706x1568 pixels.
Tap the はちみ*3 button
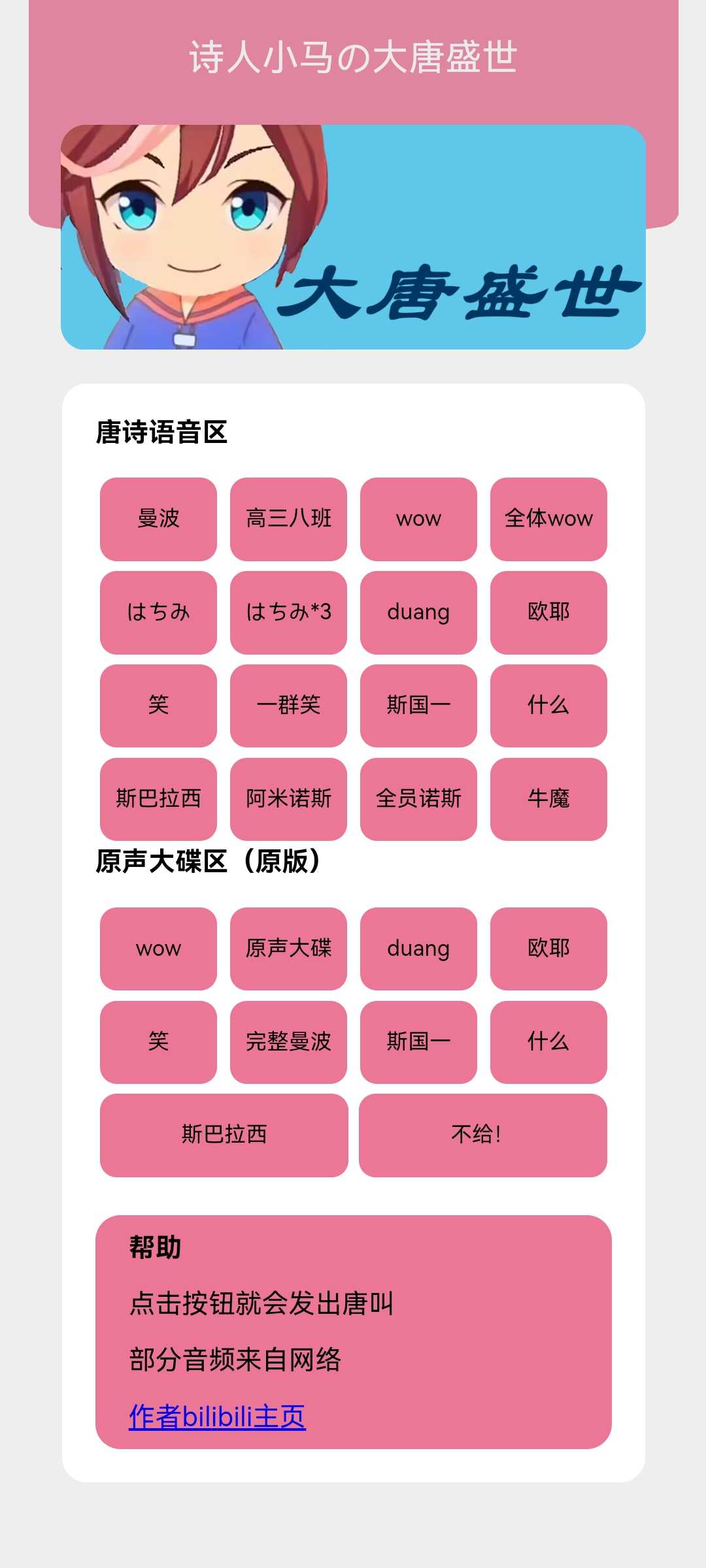[x=288, y=612]
